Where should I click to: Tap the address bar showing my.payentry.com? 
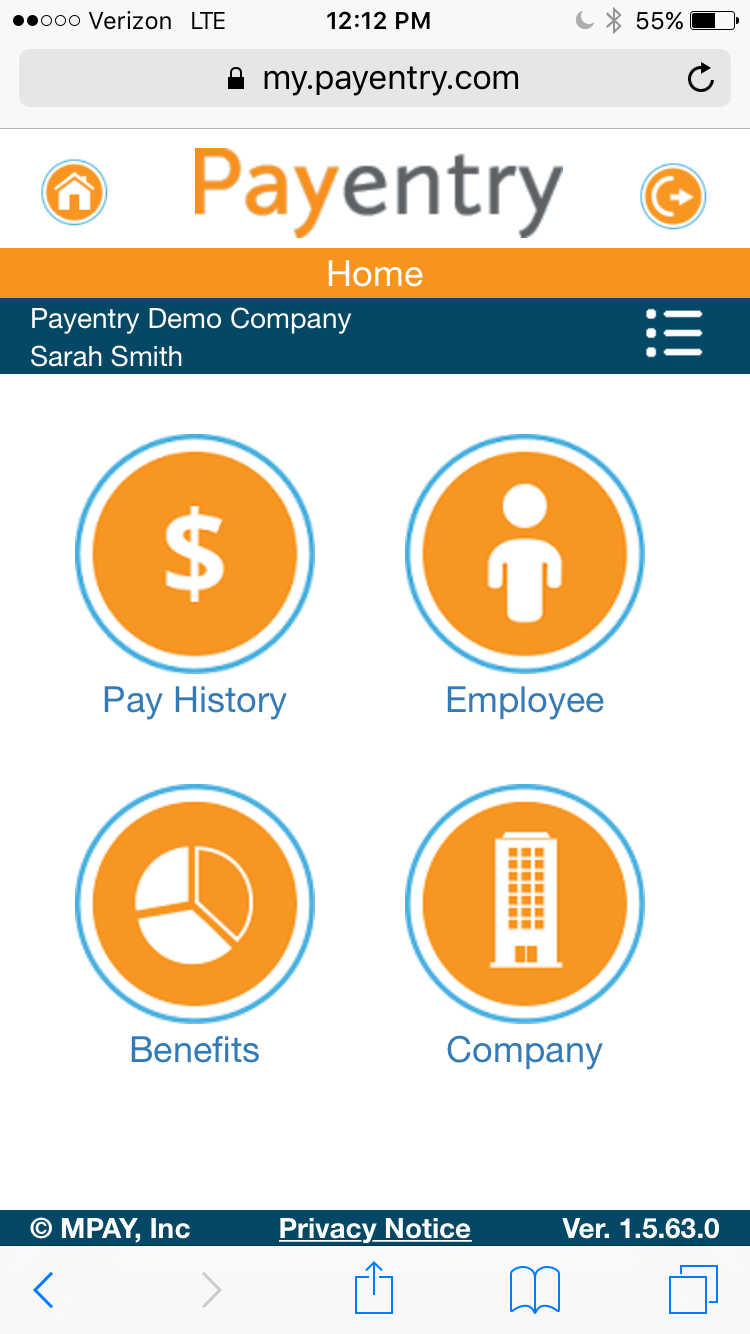coord(390,77)
